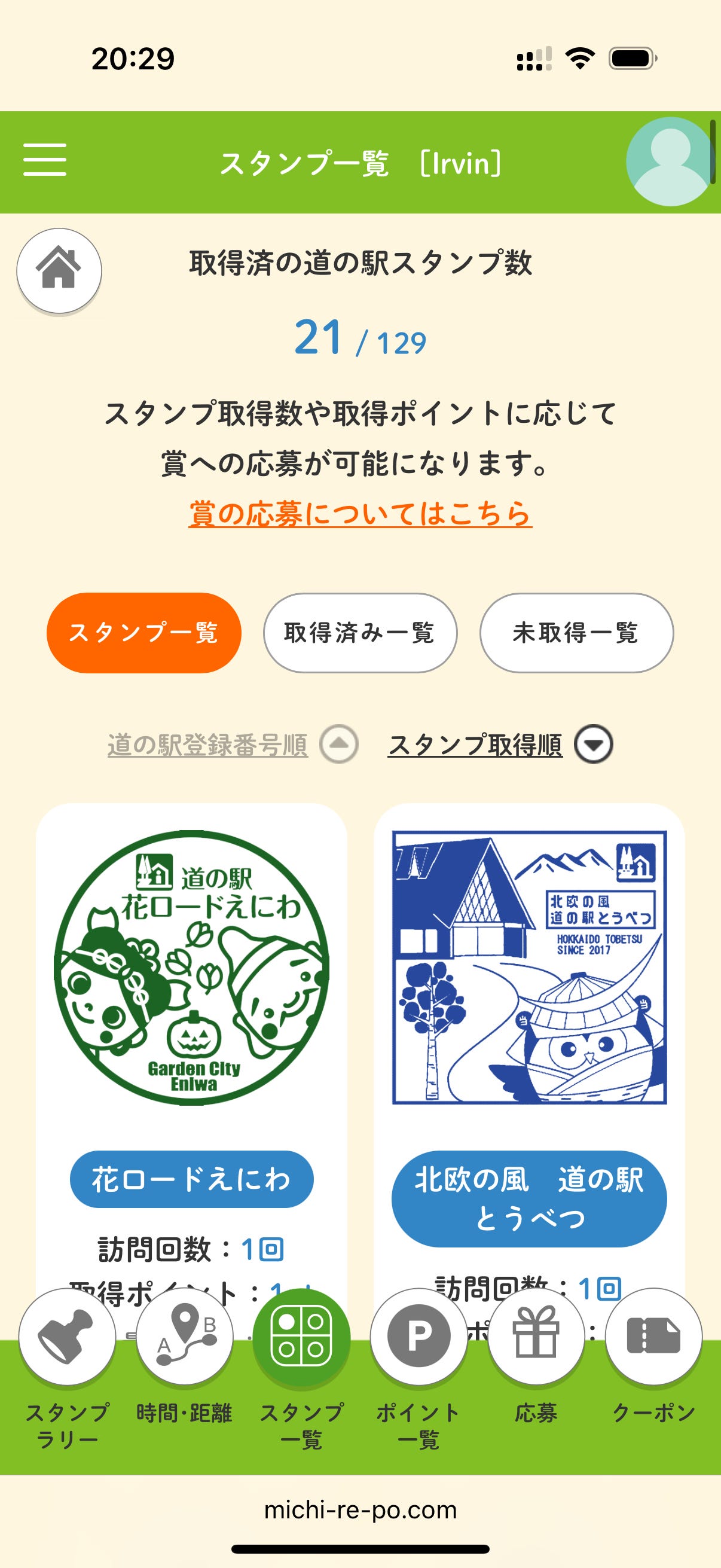Switch to the スタンプラリー tab
The image size is (721, 1568).
pos(68,1338)
